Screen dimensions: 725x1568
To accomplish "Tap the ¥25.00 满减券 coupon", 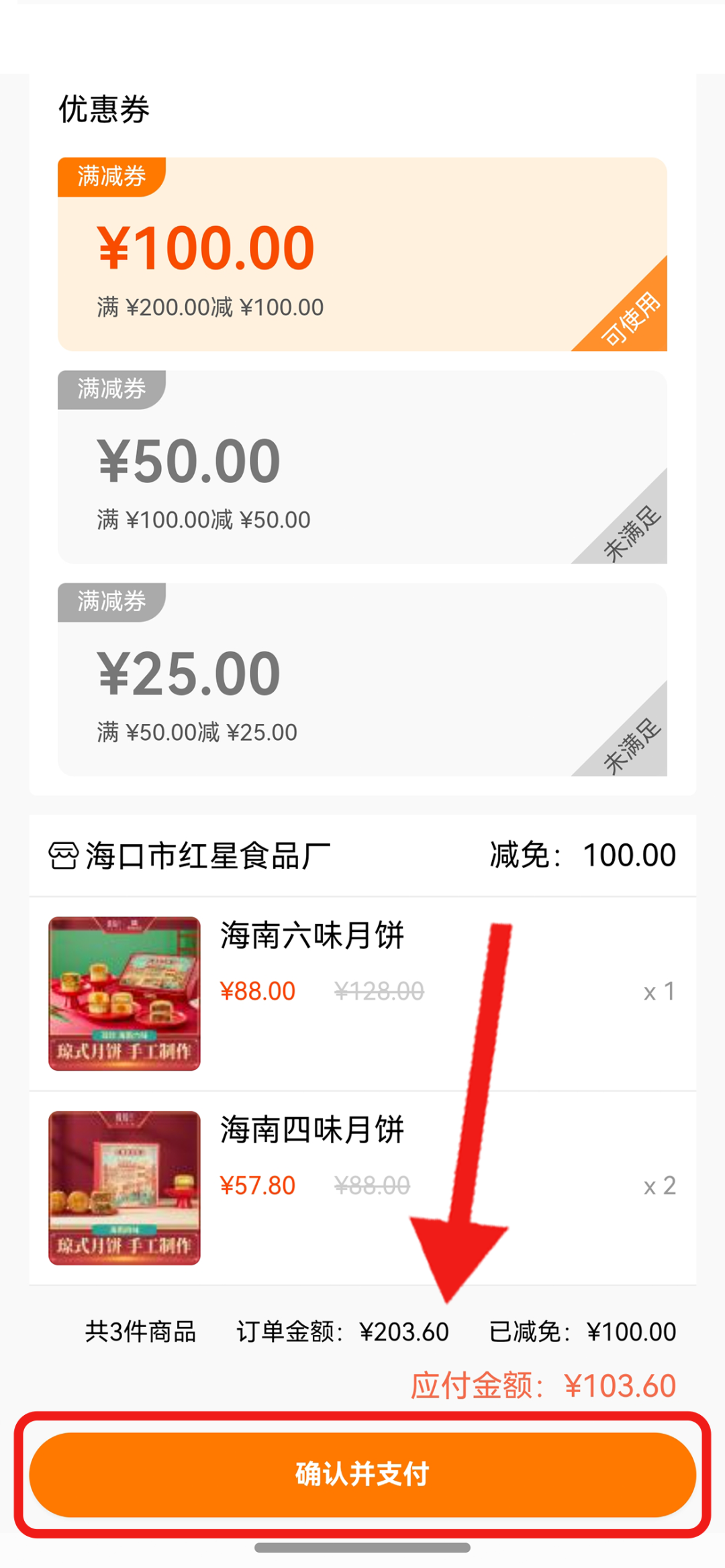I will (x=362, y=680).
